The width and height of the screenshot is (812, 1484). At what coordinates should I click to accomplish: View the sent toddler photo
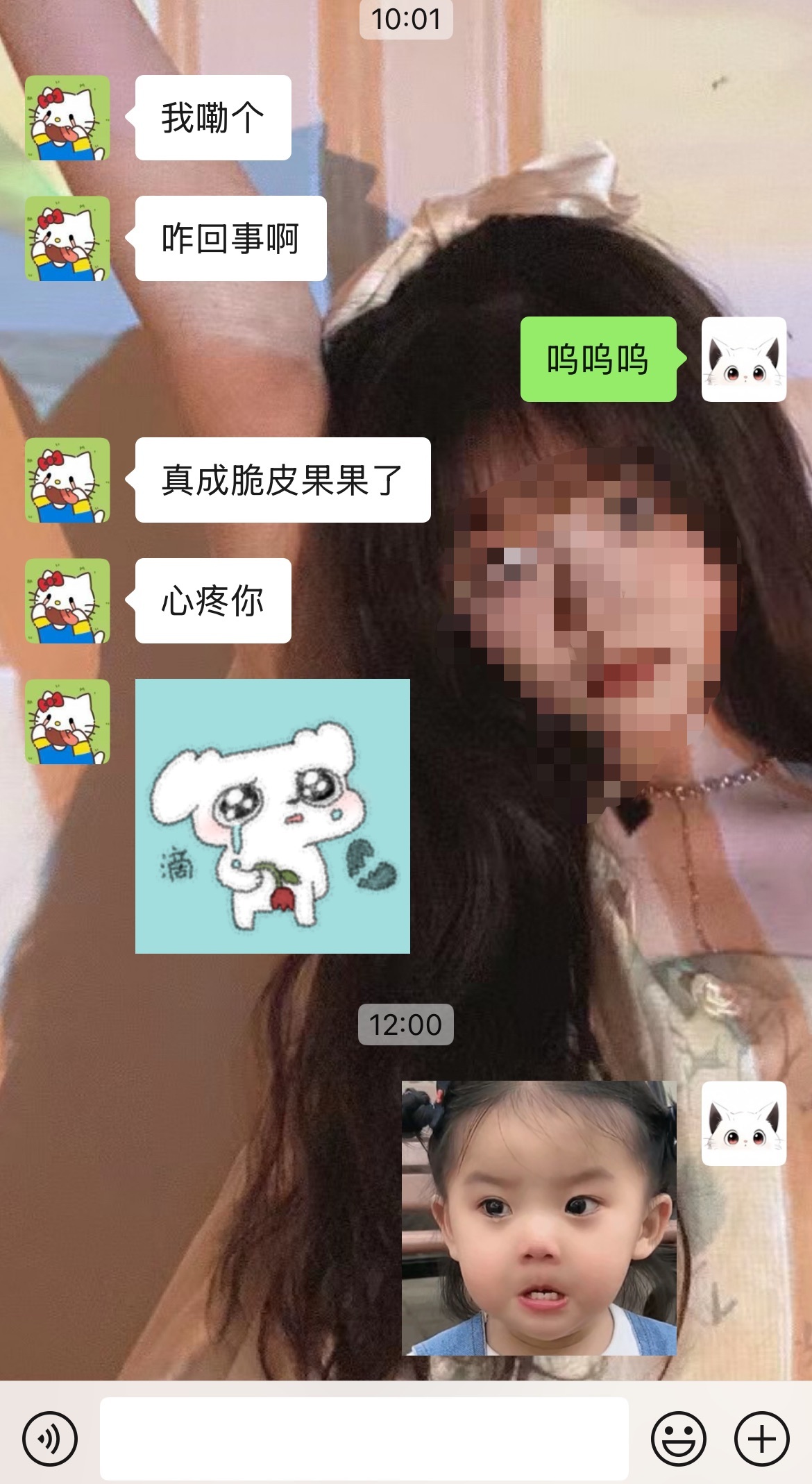click(x=539, y=1217)
